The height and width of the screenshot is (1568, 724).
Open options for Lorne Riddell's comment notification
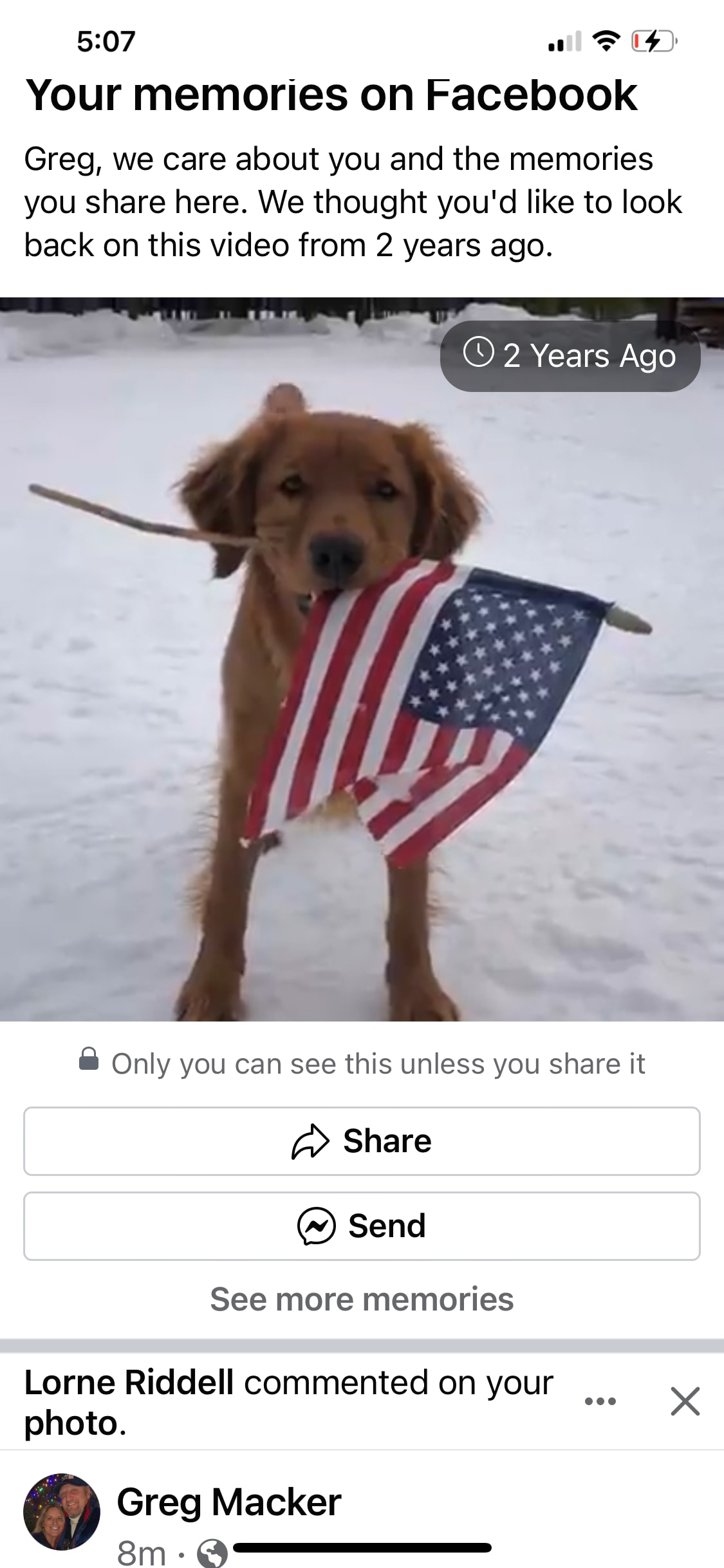point(600,1401)
